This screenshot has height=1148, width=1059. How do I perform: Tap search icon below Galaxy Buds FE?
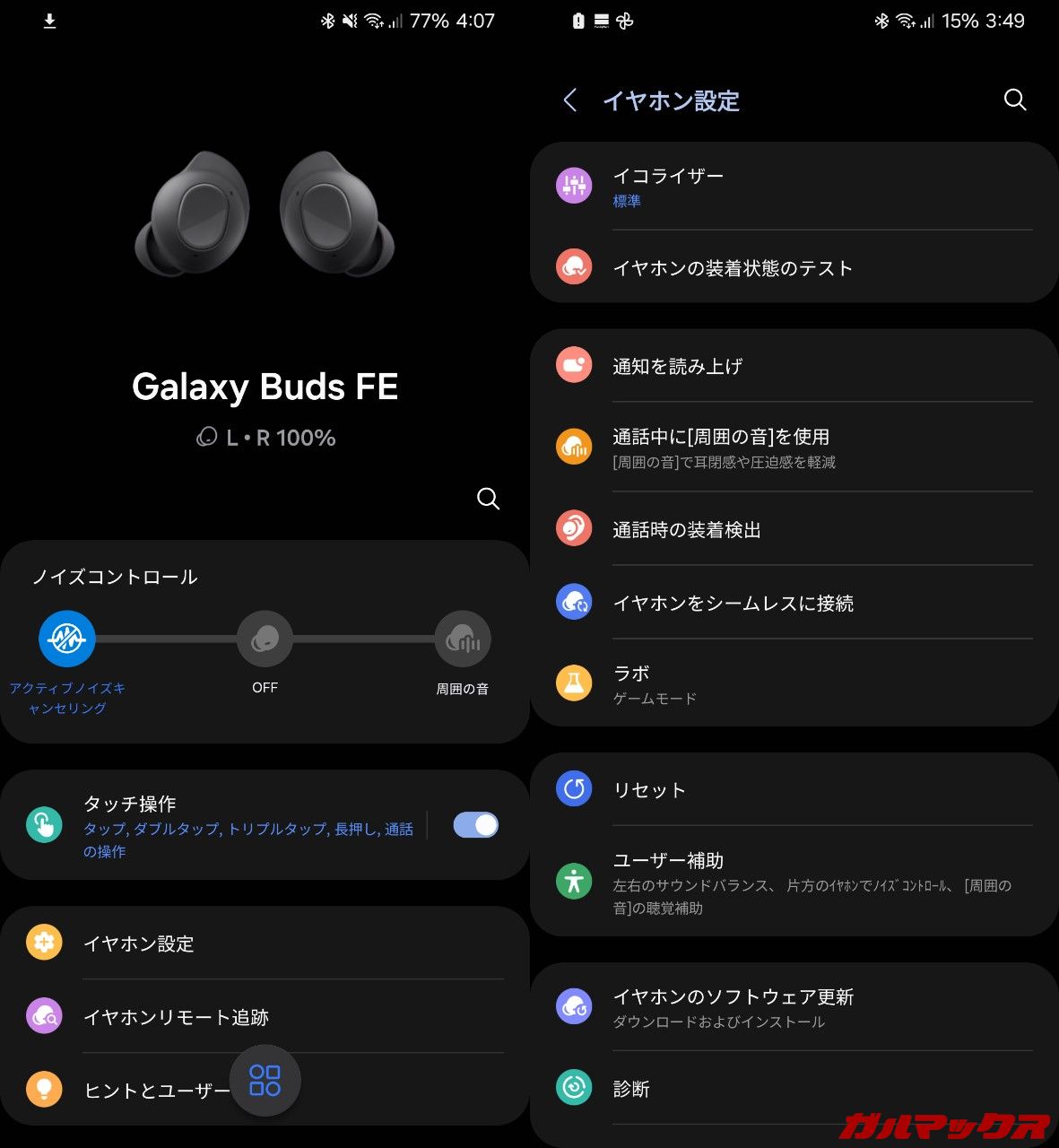[x=488, y=499]
